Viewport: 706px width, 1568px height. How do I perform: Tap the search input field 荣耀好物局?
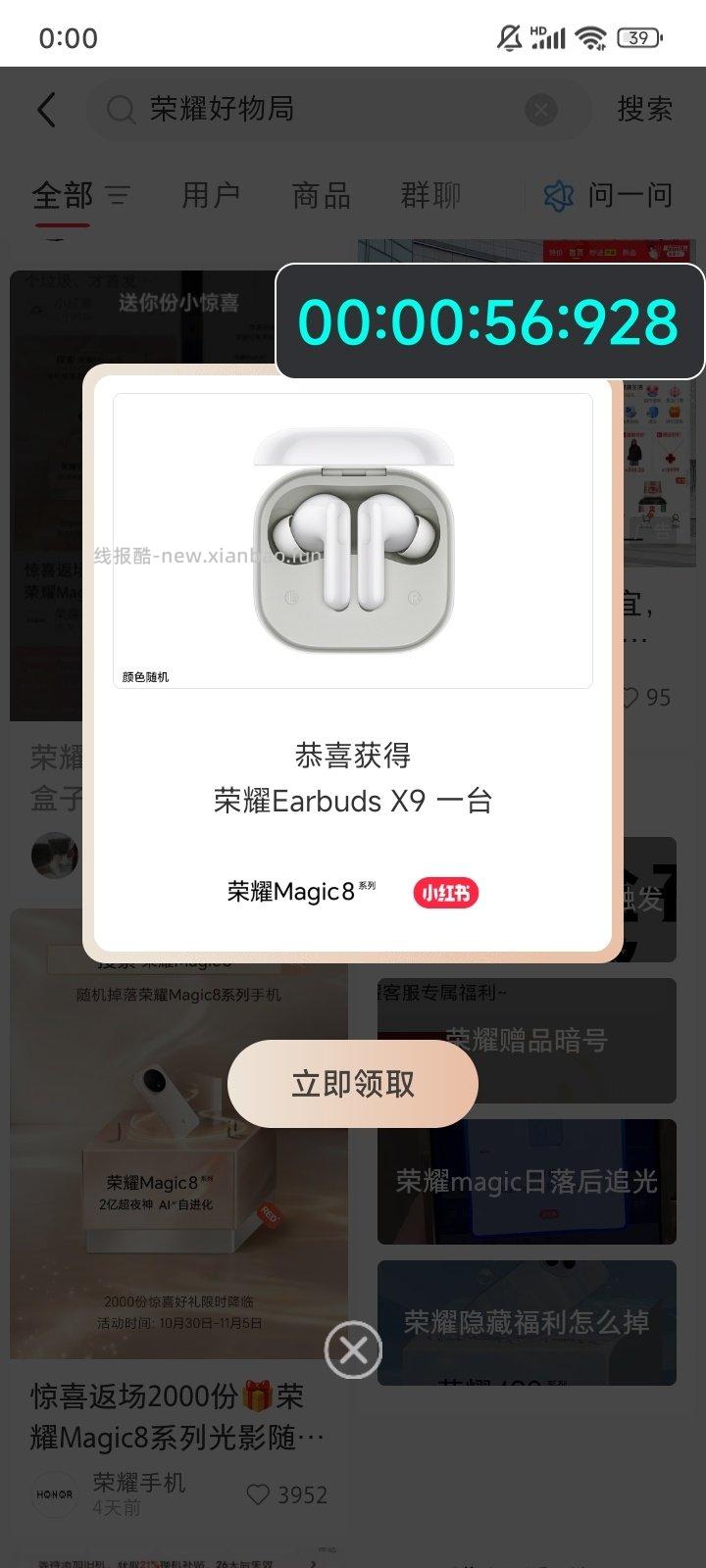[x=245, y=109]
